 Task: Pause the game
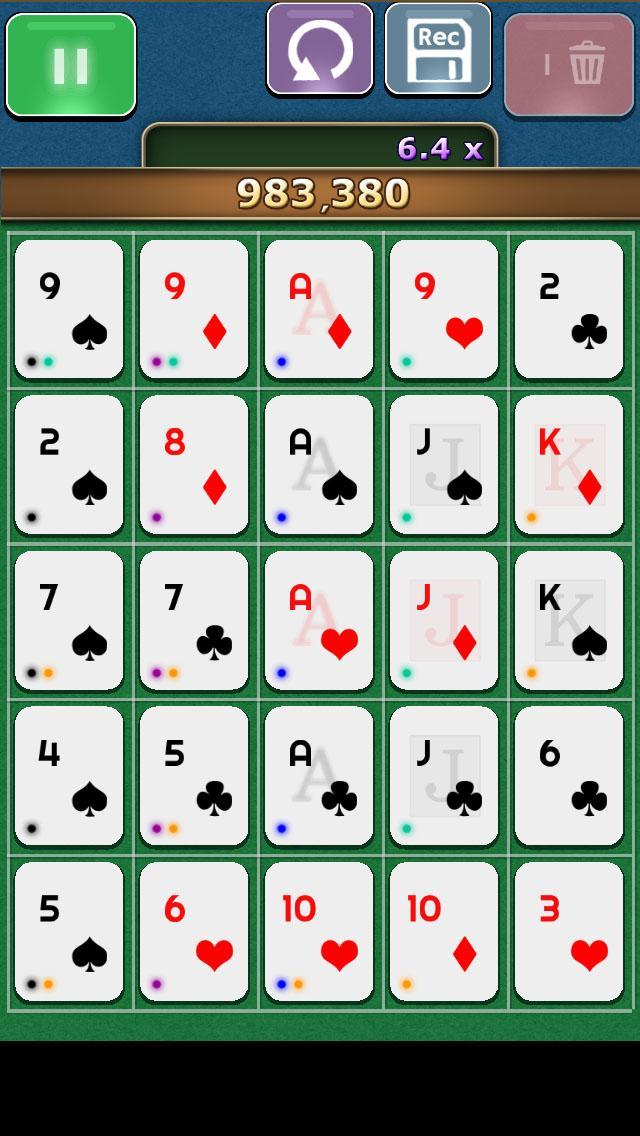(x=70, y=64)
